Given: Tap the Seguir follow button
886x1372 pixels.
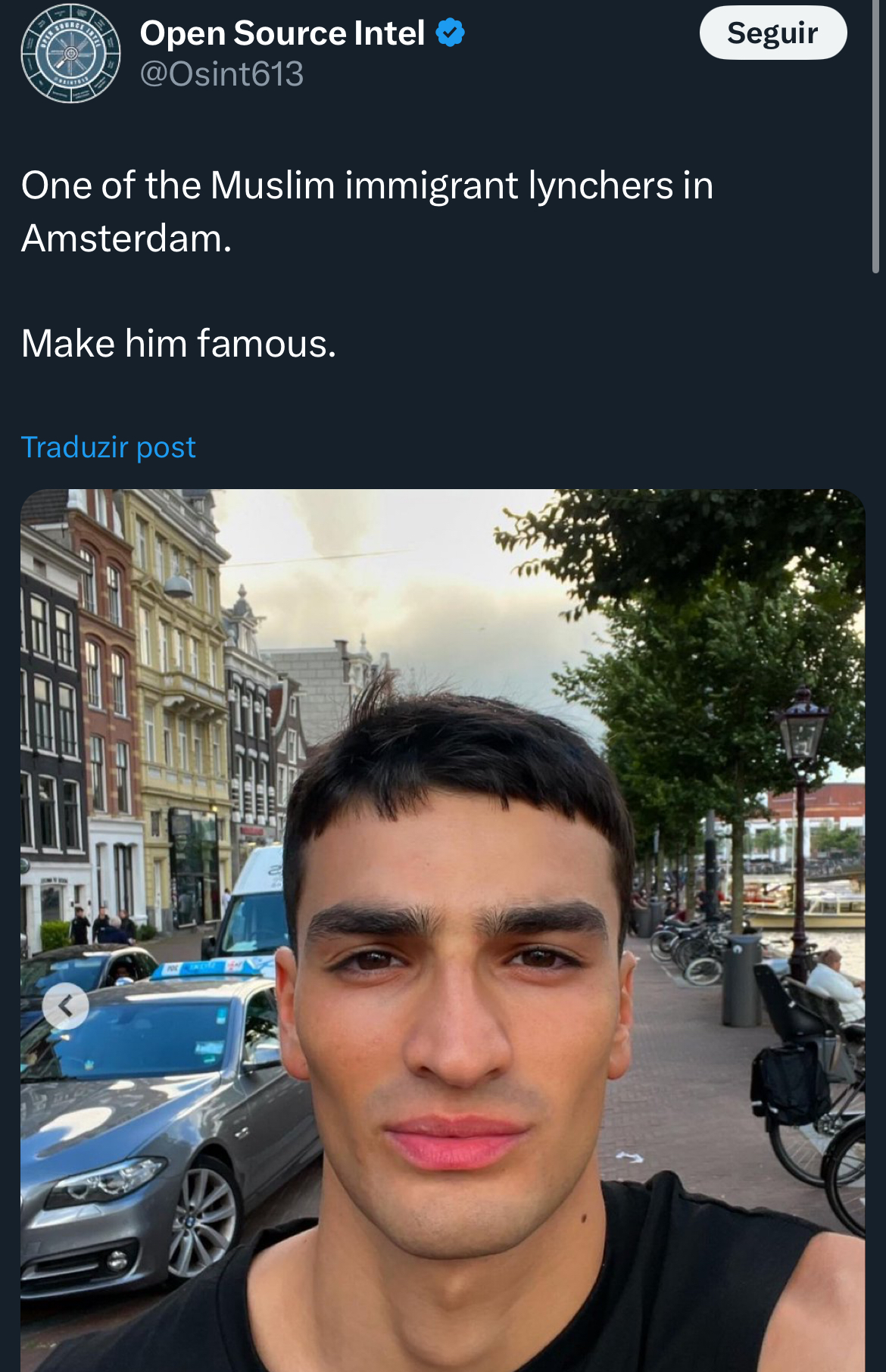Looking at the screenshot, I should [772, 33].
